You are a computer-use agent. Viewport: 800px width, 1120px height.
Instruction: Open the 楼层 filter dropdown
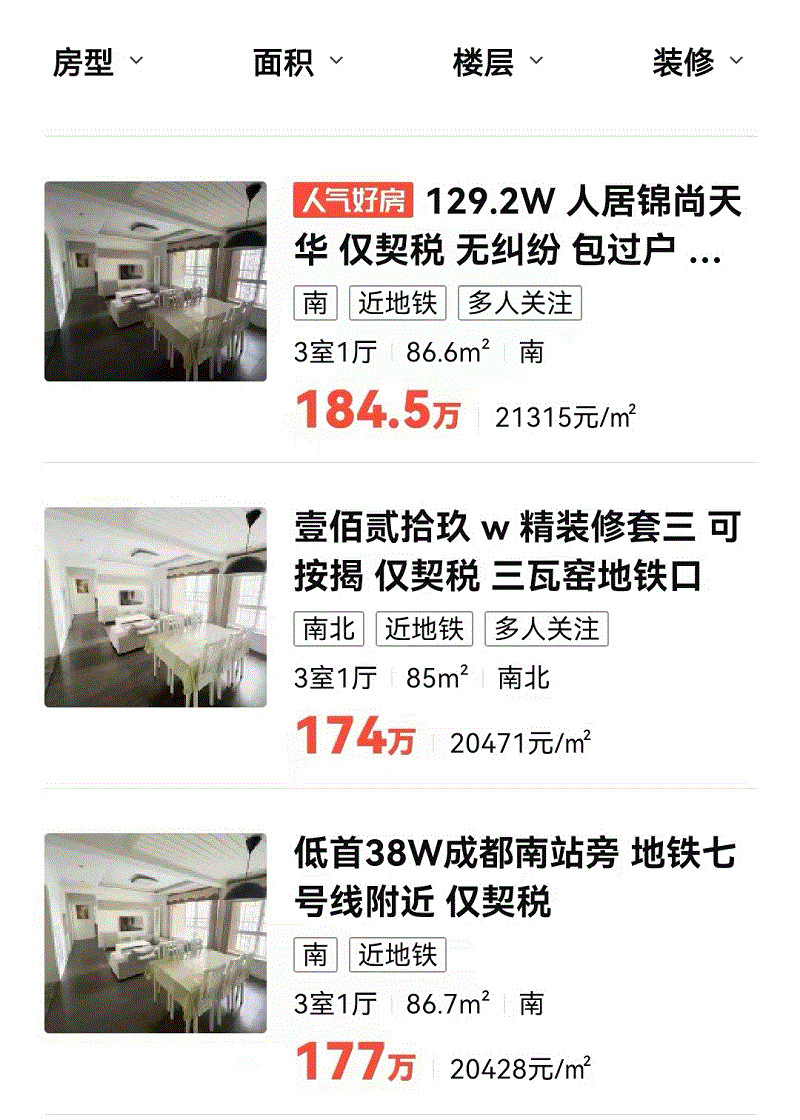tap(497, 62)
